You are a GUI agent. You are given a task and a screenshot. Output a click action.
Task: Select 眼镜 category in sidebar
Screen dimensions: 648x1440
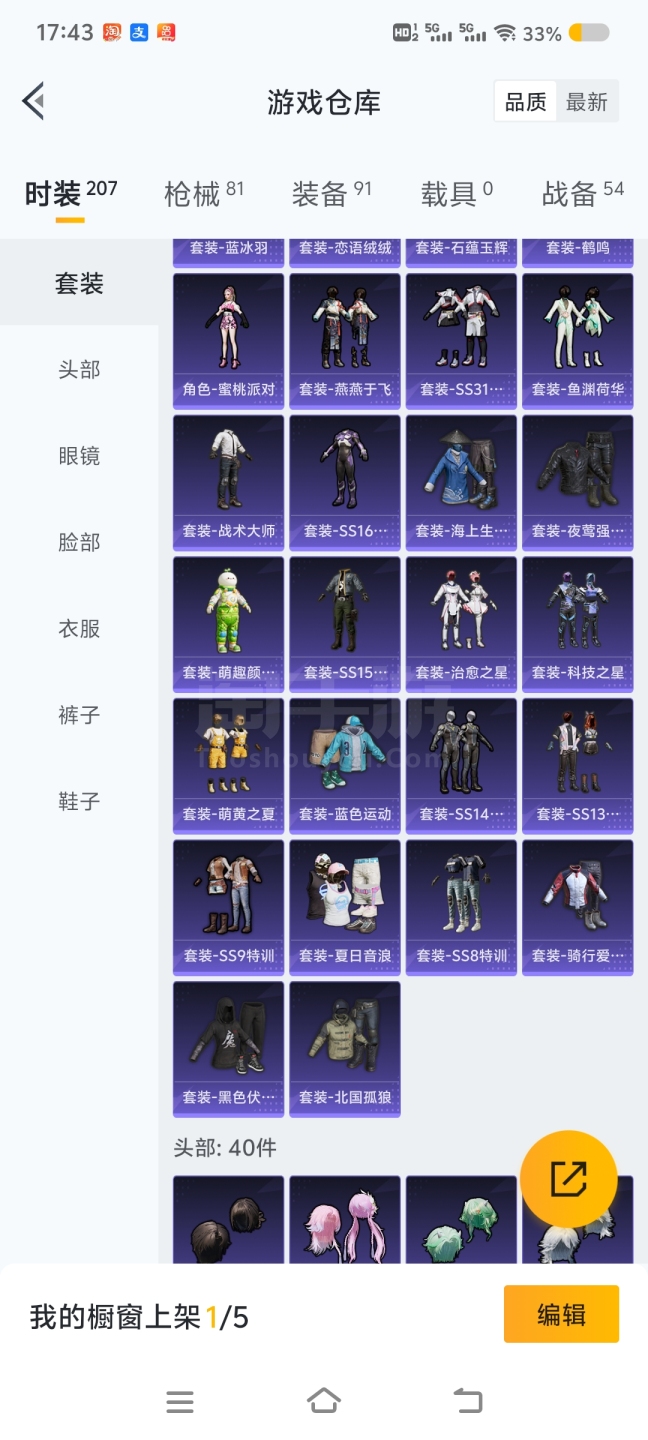point(79,456)
